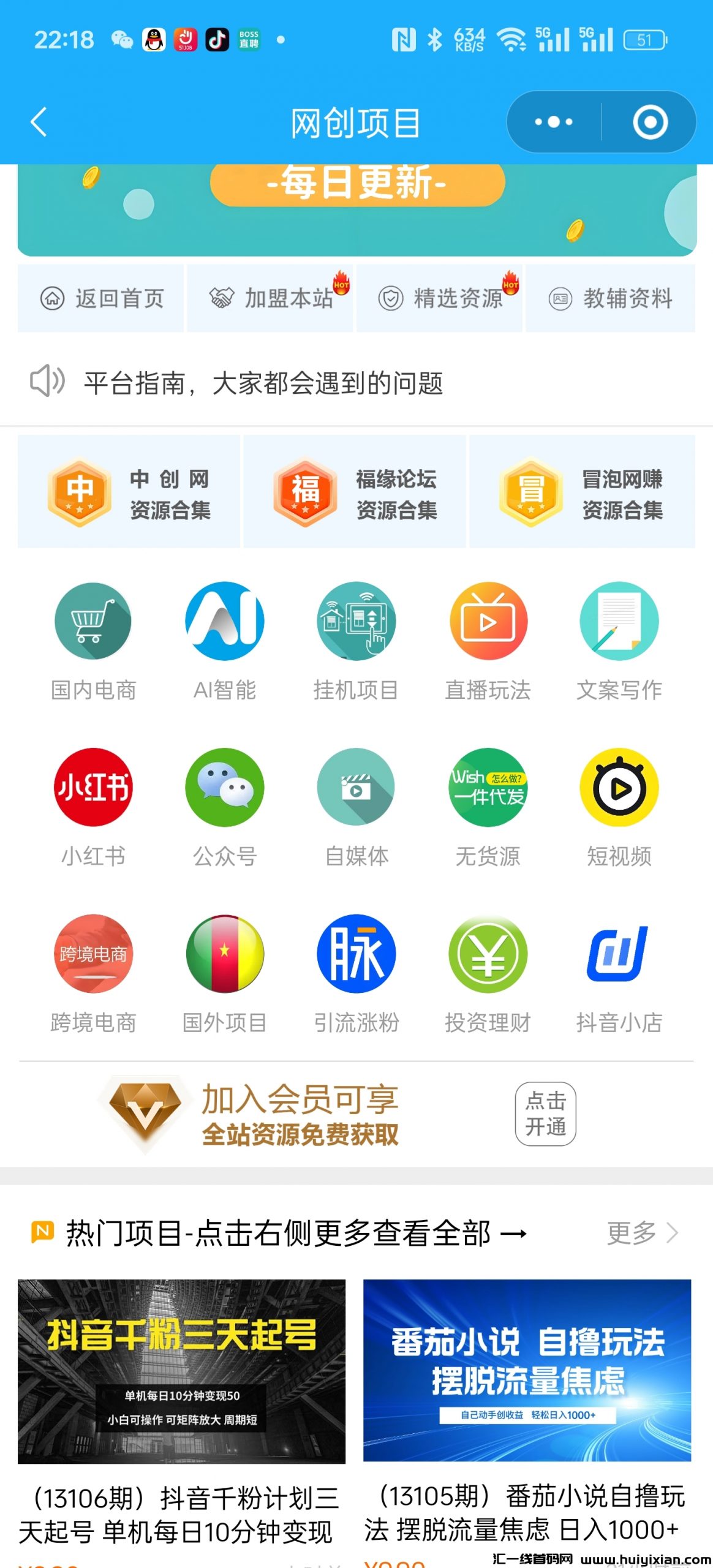Open 中创网 资源合集 collection
The width and height of the screenshot is (713, 1568).
pos(129,492)
